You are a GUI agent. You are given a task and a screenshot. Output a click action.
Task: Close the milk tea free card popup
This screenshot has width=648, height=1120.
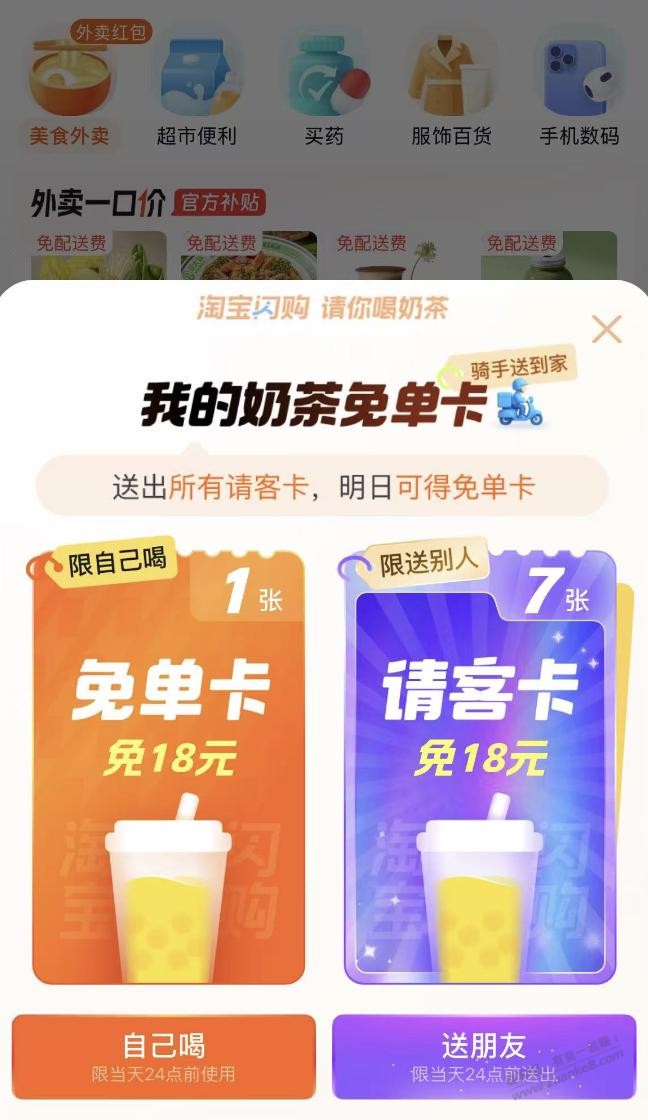pos(606,329)
